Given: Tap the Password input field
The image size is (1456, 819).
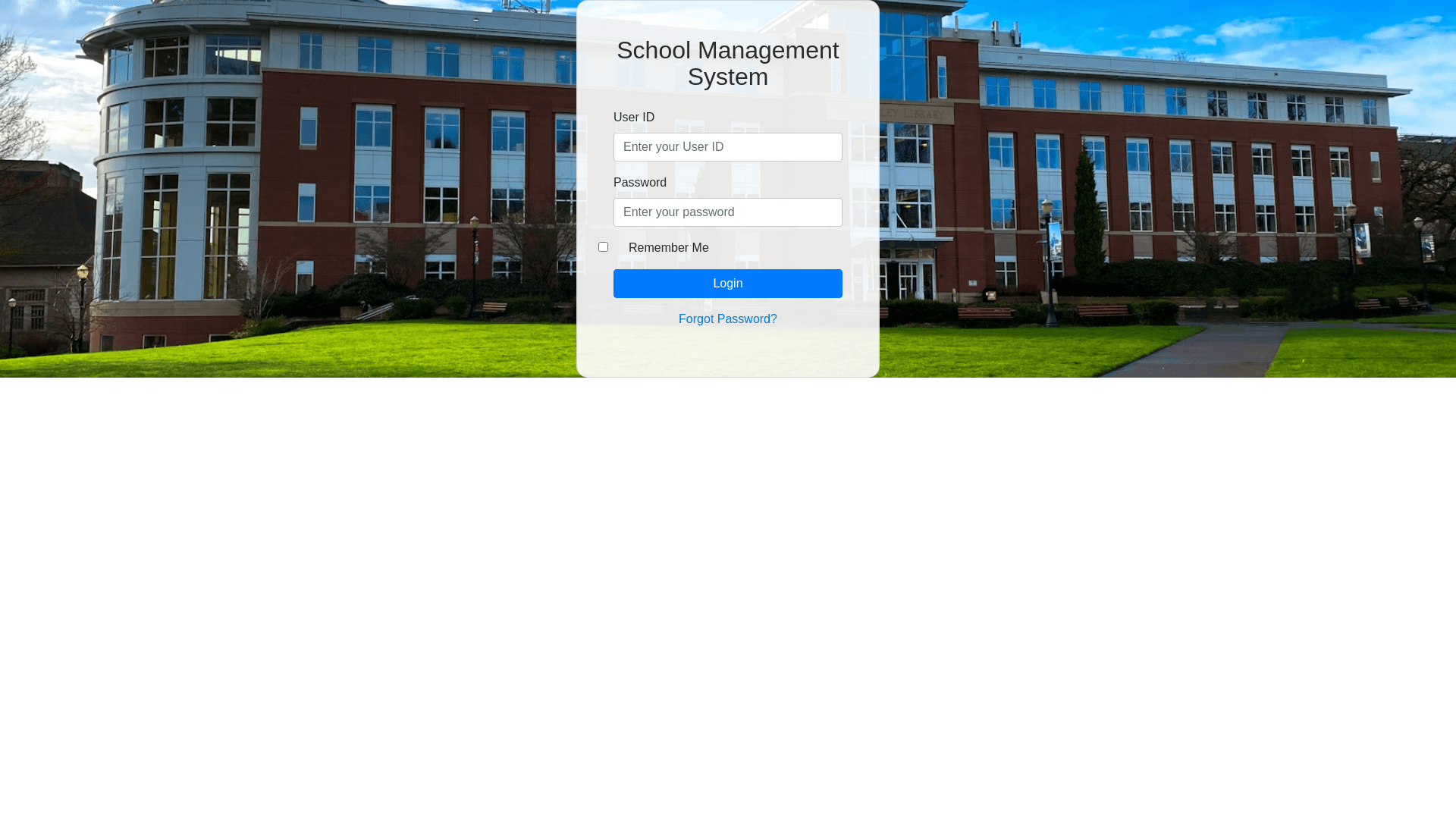Looking at the screenshot, I should [x=727, y=212].
